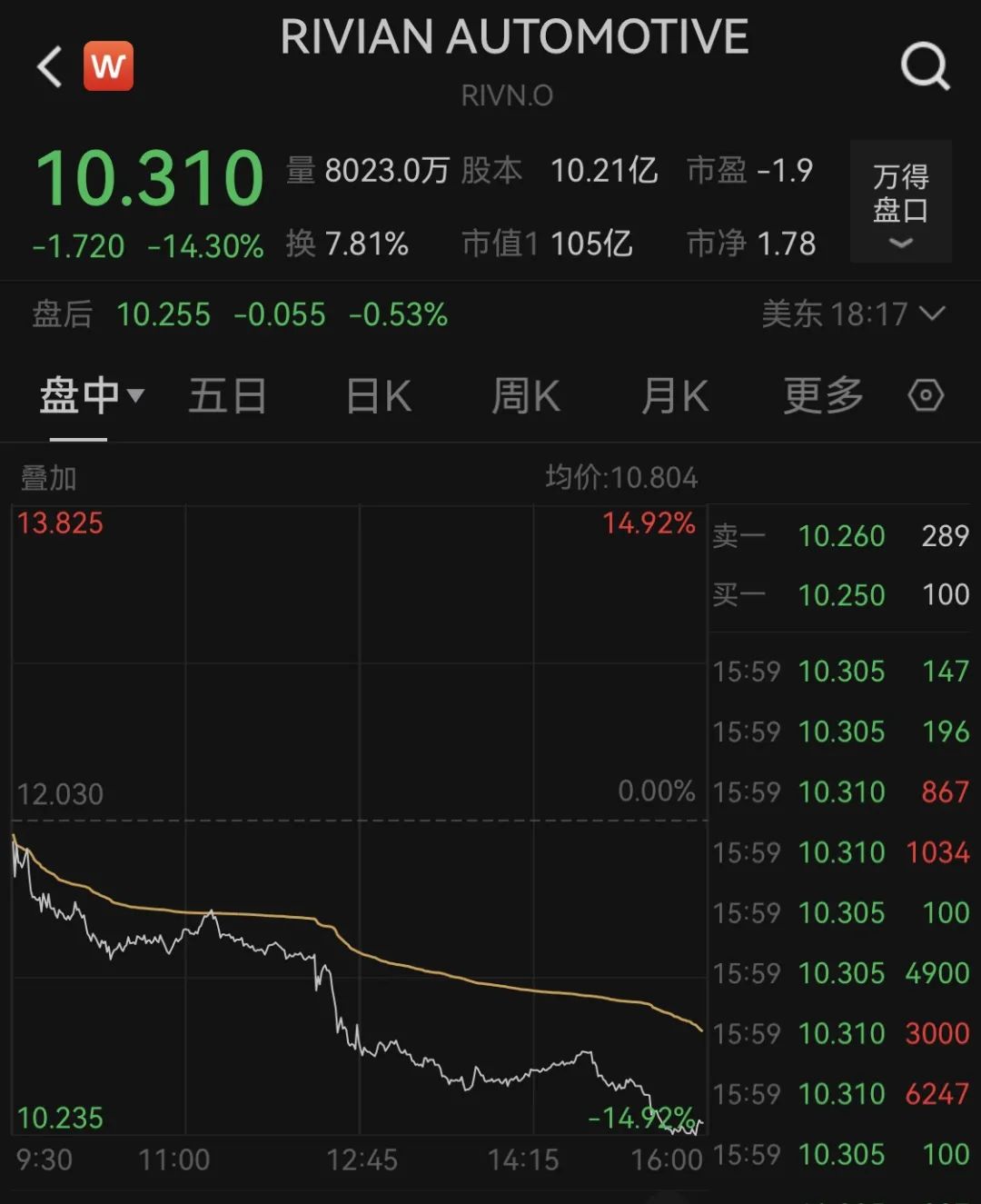Tap the red W Wind logo icon
Screen dimensions: 981x1204
pos(108,66)
